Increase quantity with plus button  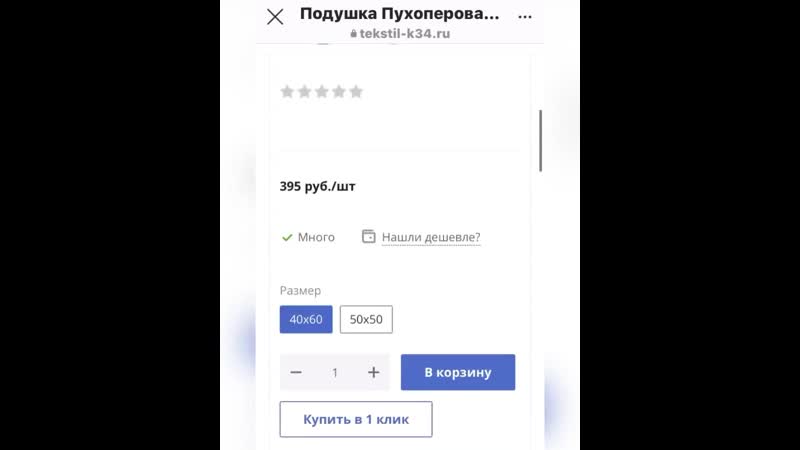(x=373, y=372)
